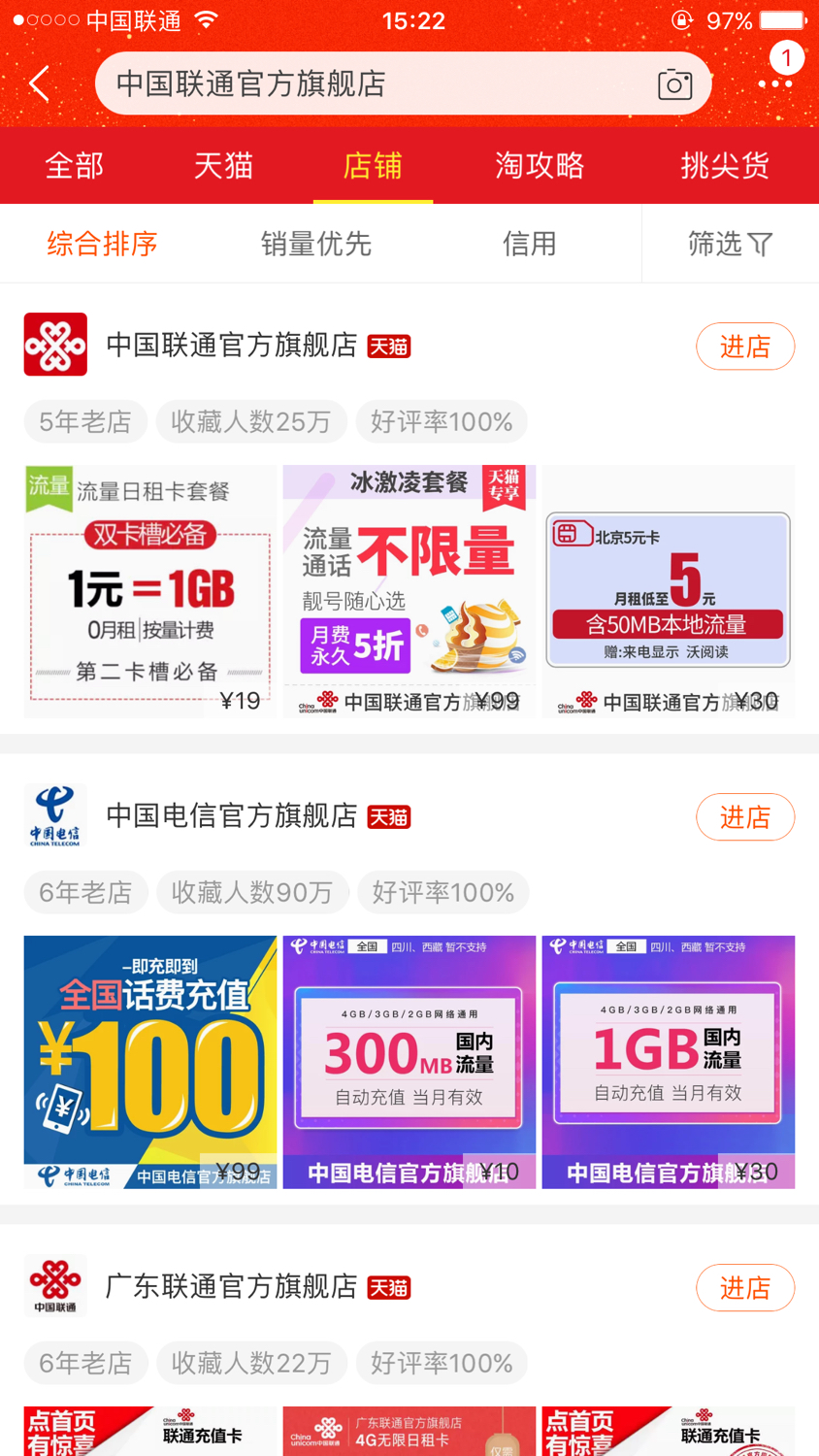Viewport: 819px width, 1456px height.
Task: Open the 筛选 filter panel
Action: (730, 244)
